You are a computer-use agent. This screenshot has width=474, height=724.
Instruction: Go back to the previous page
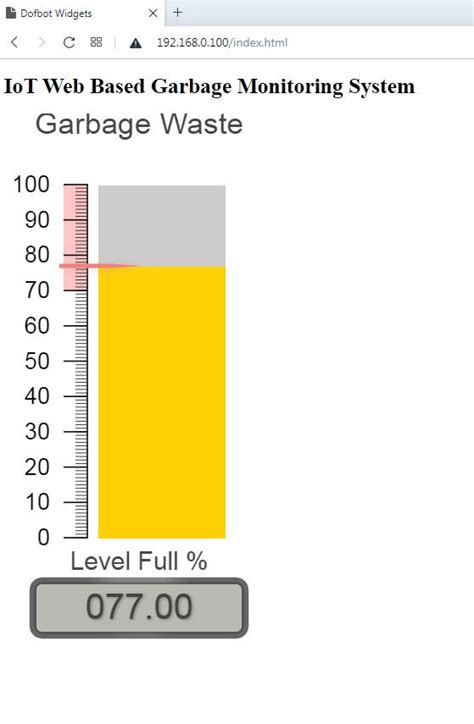[15, 42]
